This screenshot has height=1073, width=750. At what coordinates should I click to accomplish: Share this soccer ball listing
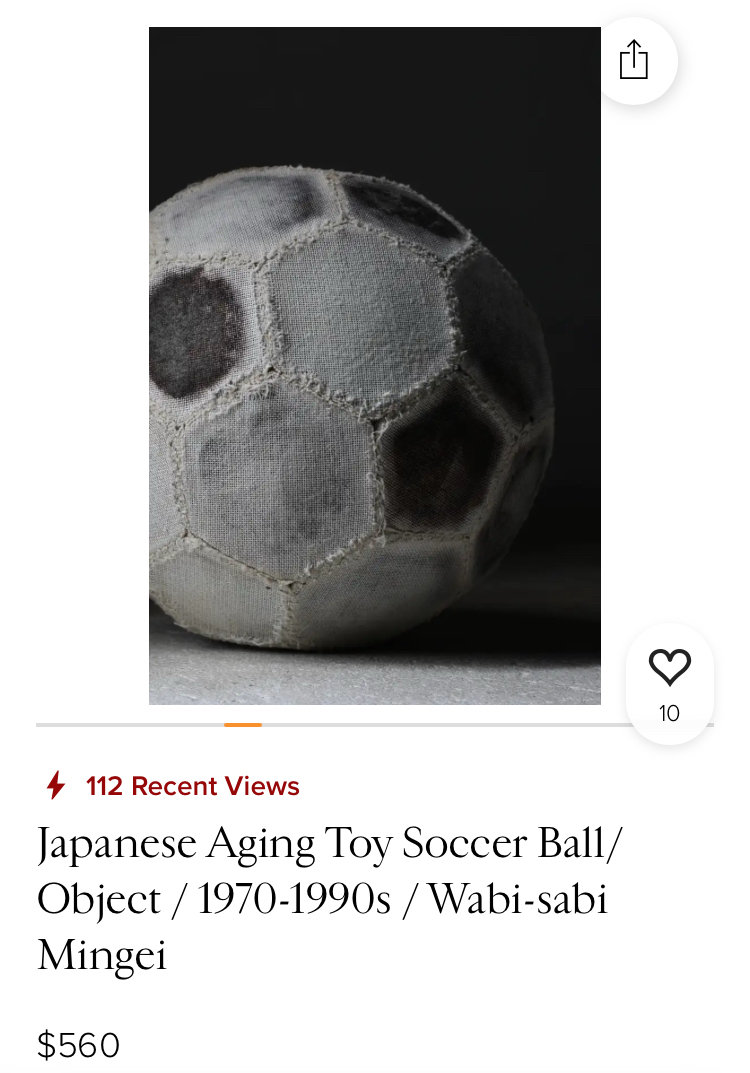tap(634, 60)
